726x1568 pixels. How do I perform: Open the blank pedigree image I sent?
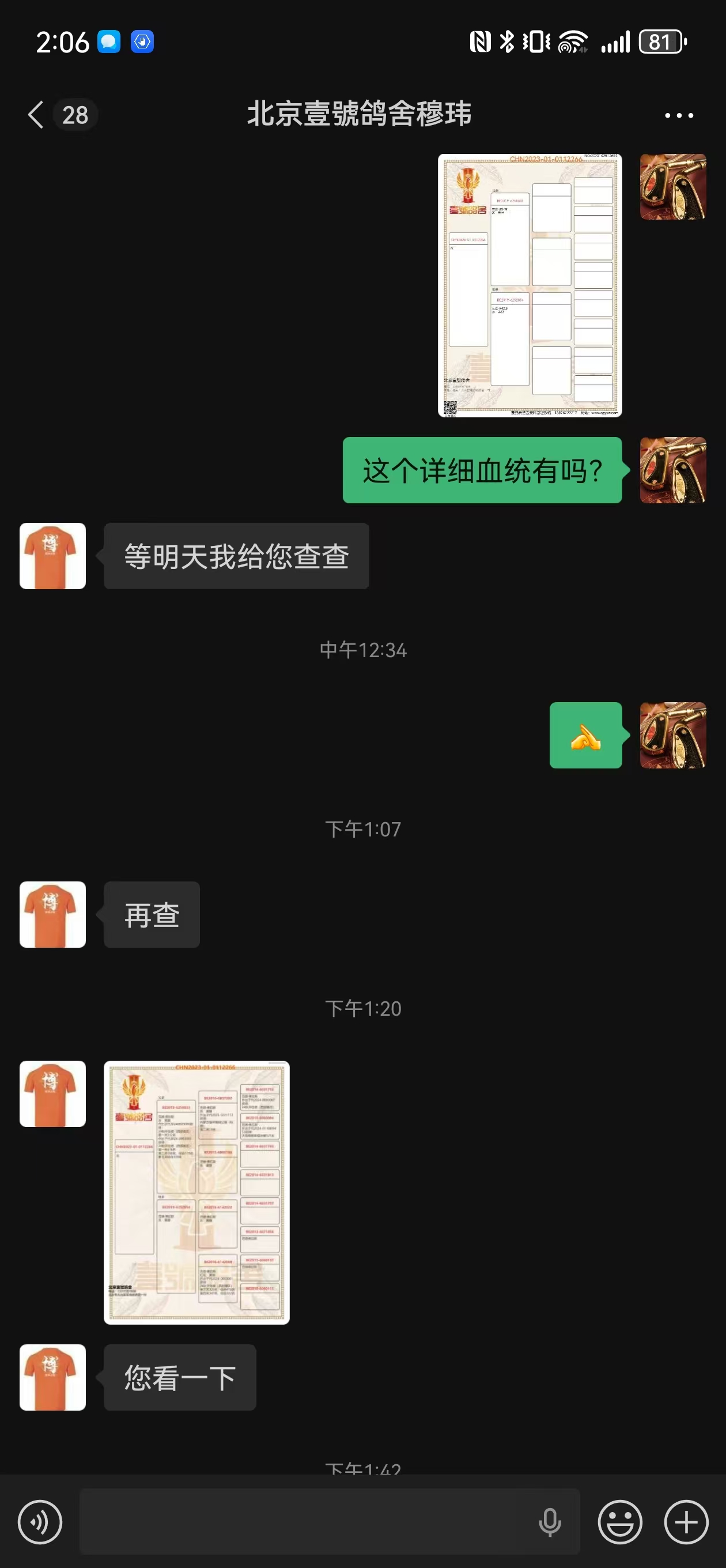(x=530, y=285)
